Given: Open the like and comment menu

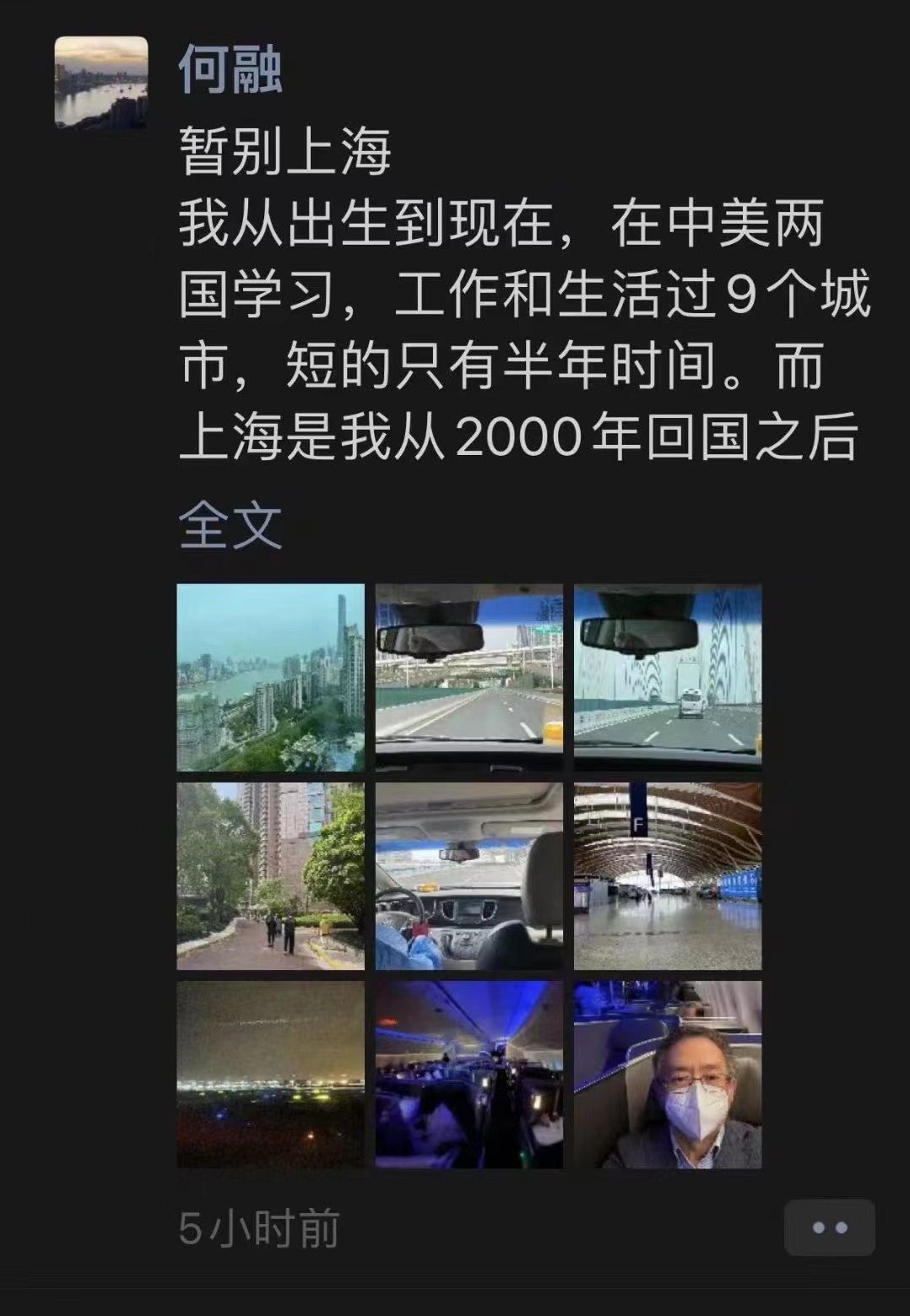Looking at the screenshot, I should coord(829,1227).
